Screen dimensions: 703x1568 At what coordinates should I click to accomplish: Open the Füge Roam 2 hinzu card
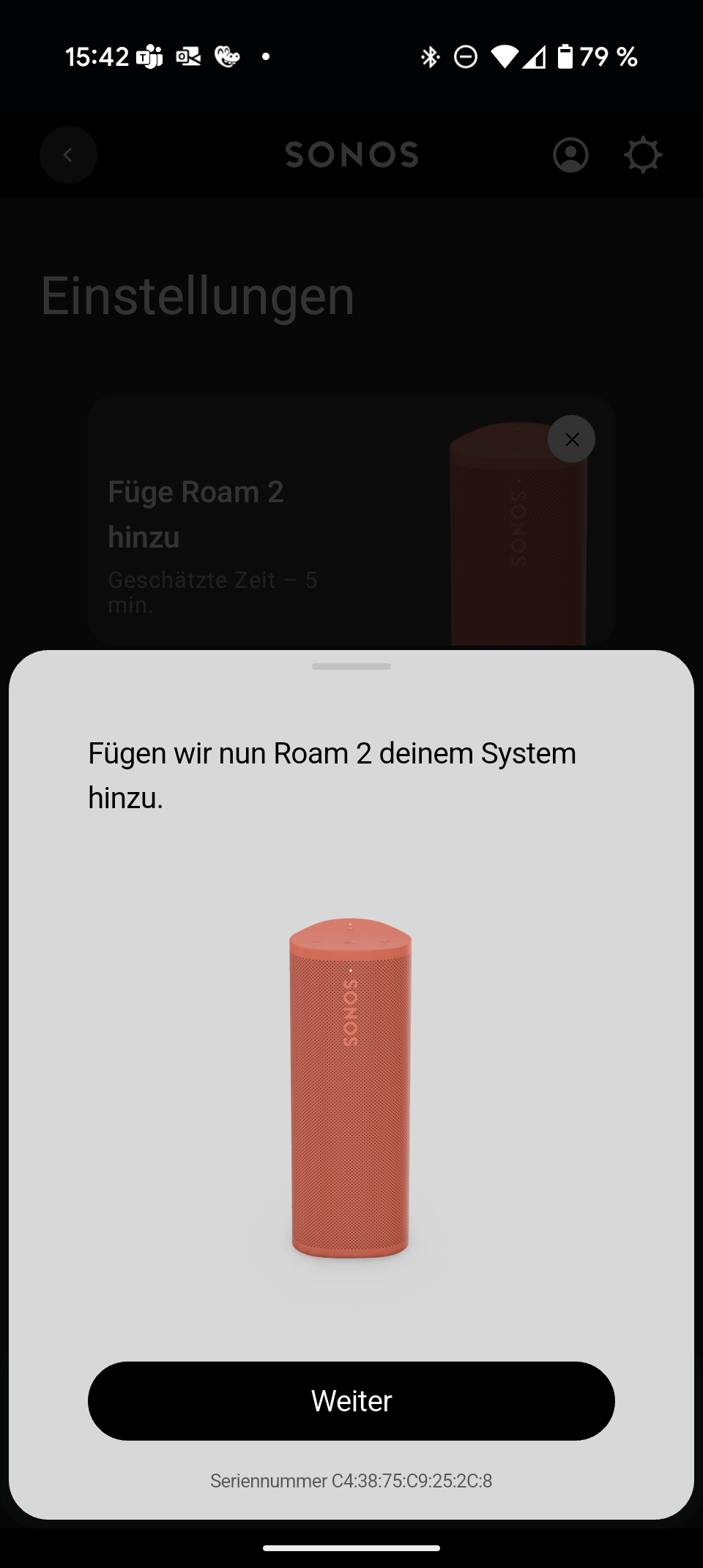(x=351, y=520)
